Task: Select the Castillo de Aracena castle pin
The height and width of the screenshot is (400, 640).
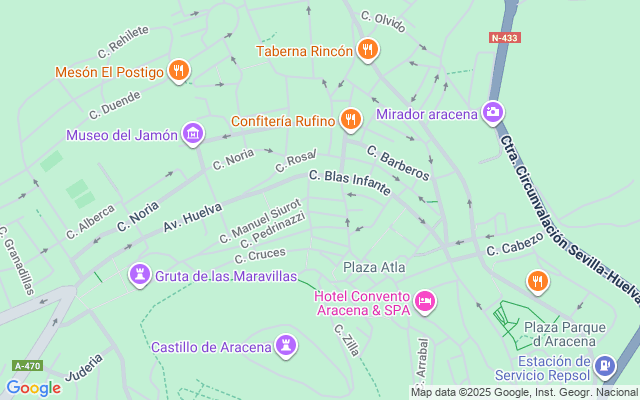Action: (x=288, y=346)
